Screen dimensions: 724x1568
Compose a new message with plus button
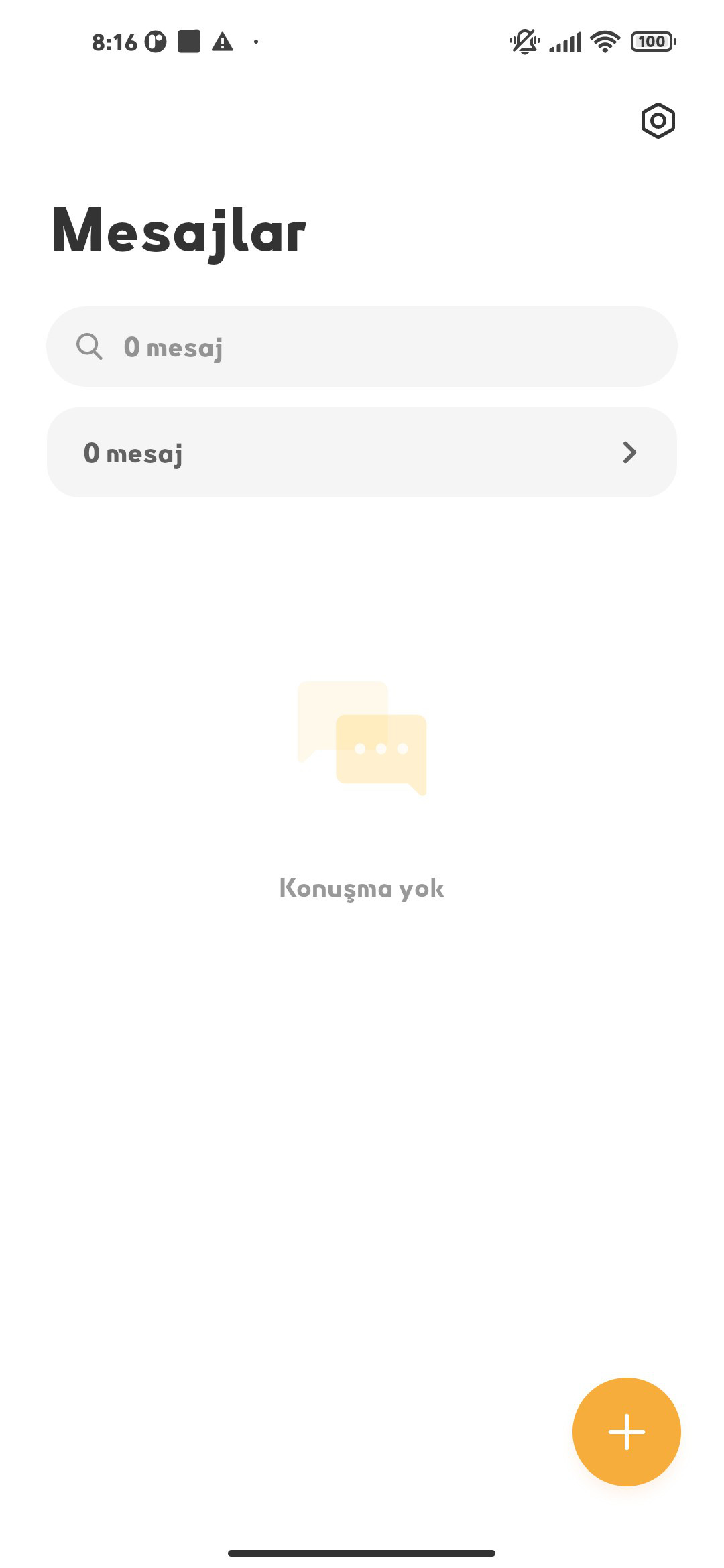pyautogui.click(x=627, y=1432)
